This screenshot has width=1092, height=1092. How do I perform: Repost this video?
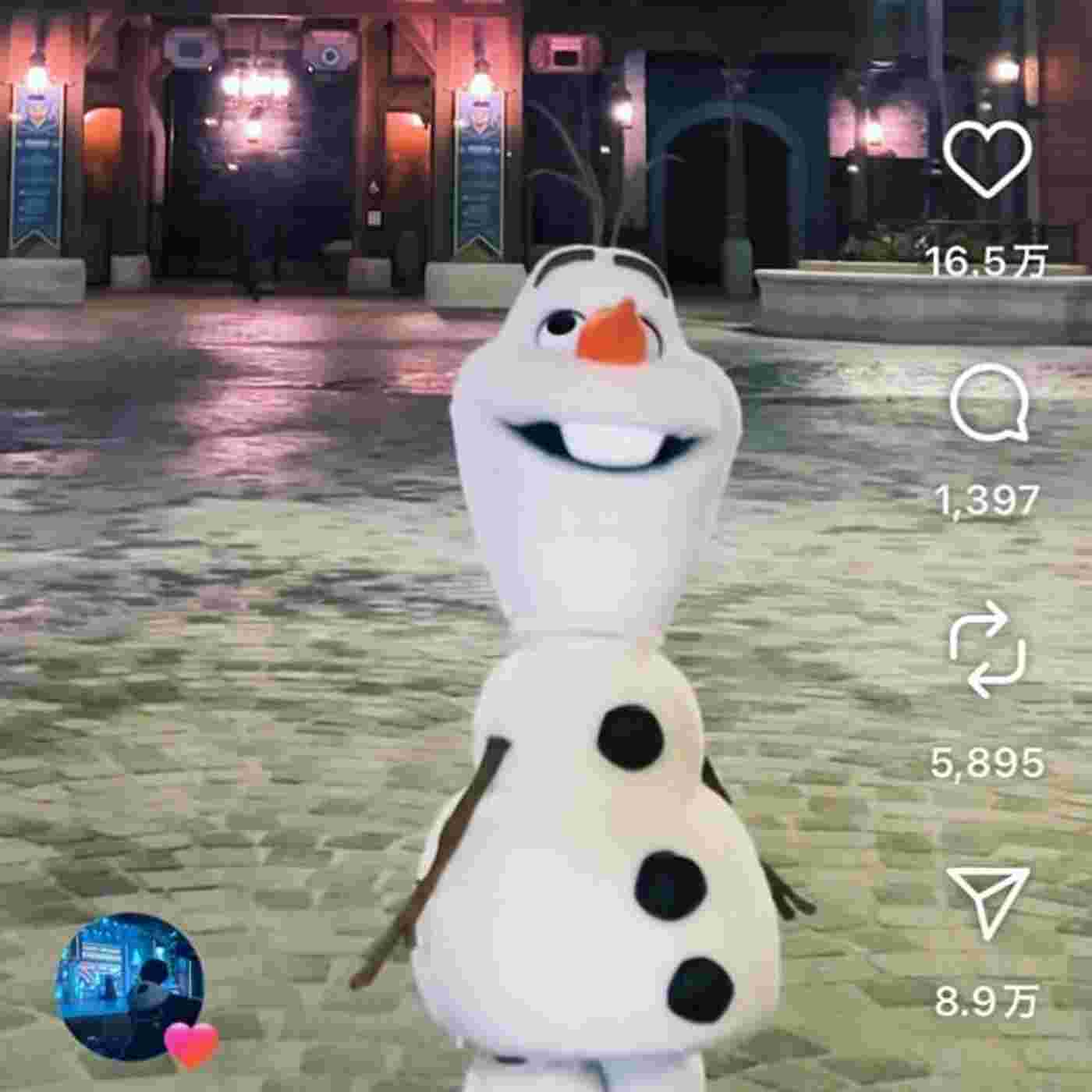point(987,649)
